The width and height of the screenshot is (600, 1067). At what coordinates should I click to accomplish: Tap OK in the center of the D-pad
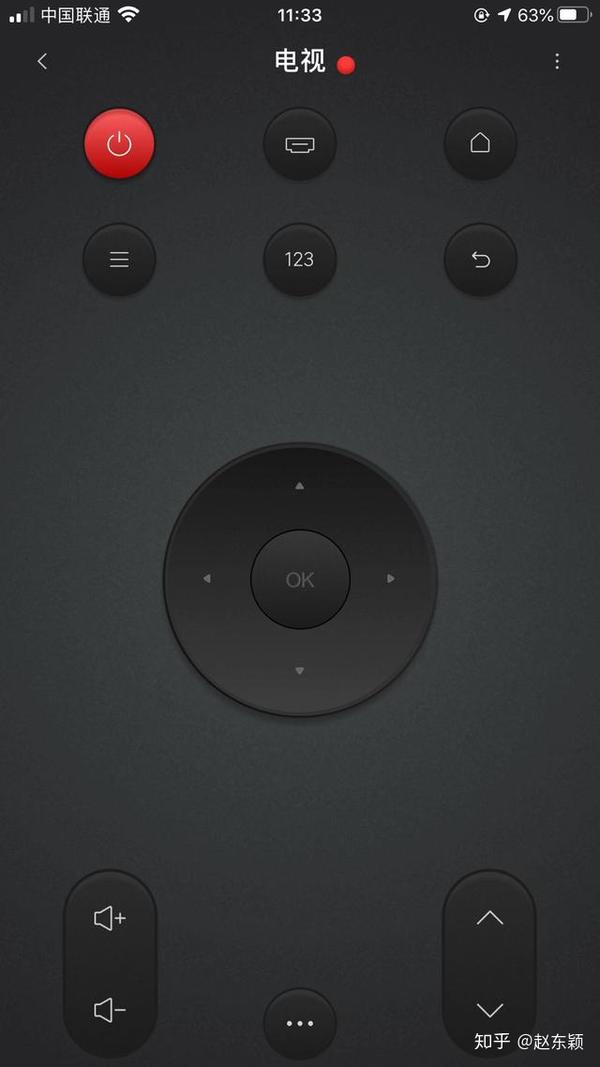(300, 580)
